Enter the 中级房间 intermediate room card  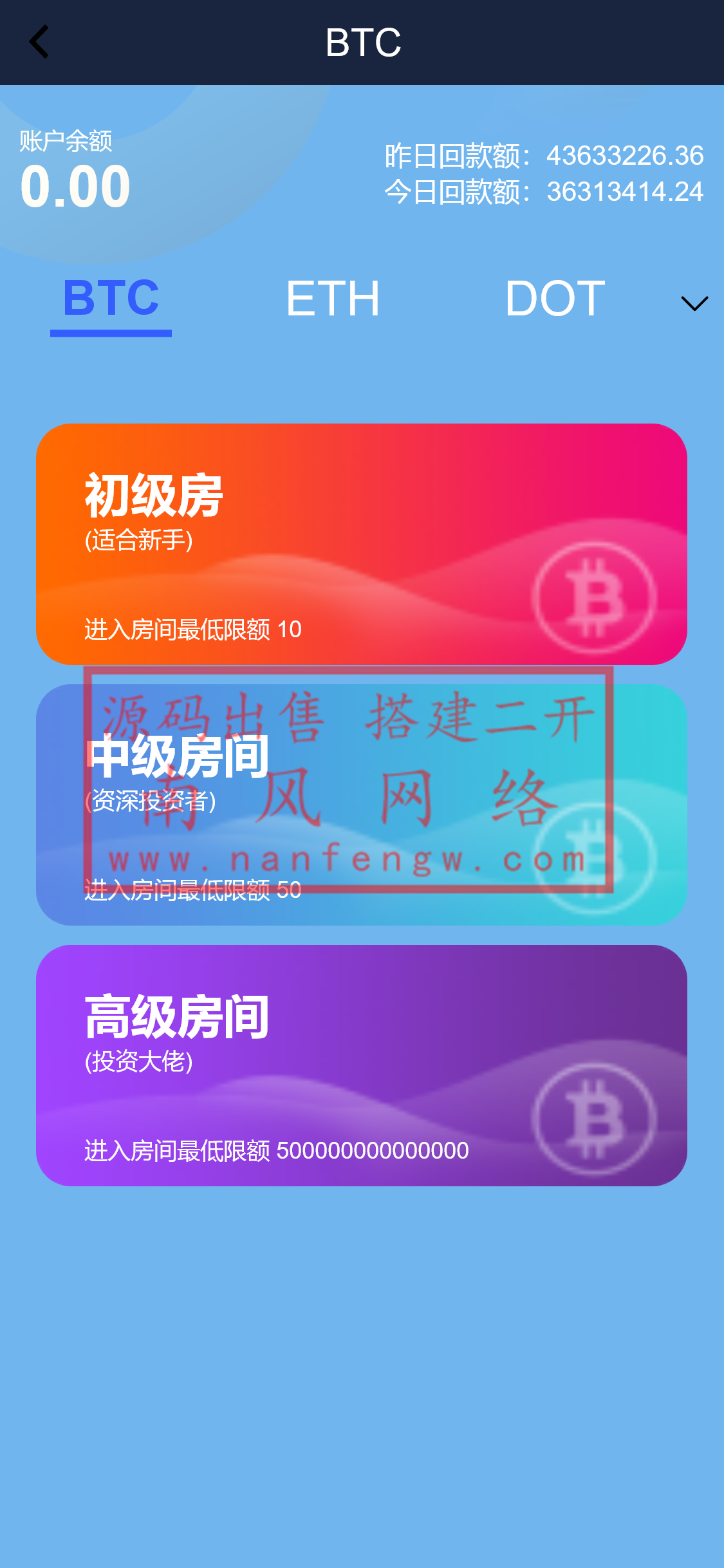(x=361, y=805)
